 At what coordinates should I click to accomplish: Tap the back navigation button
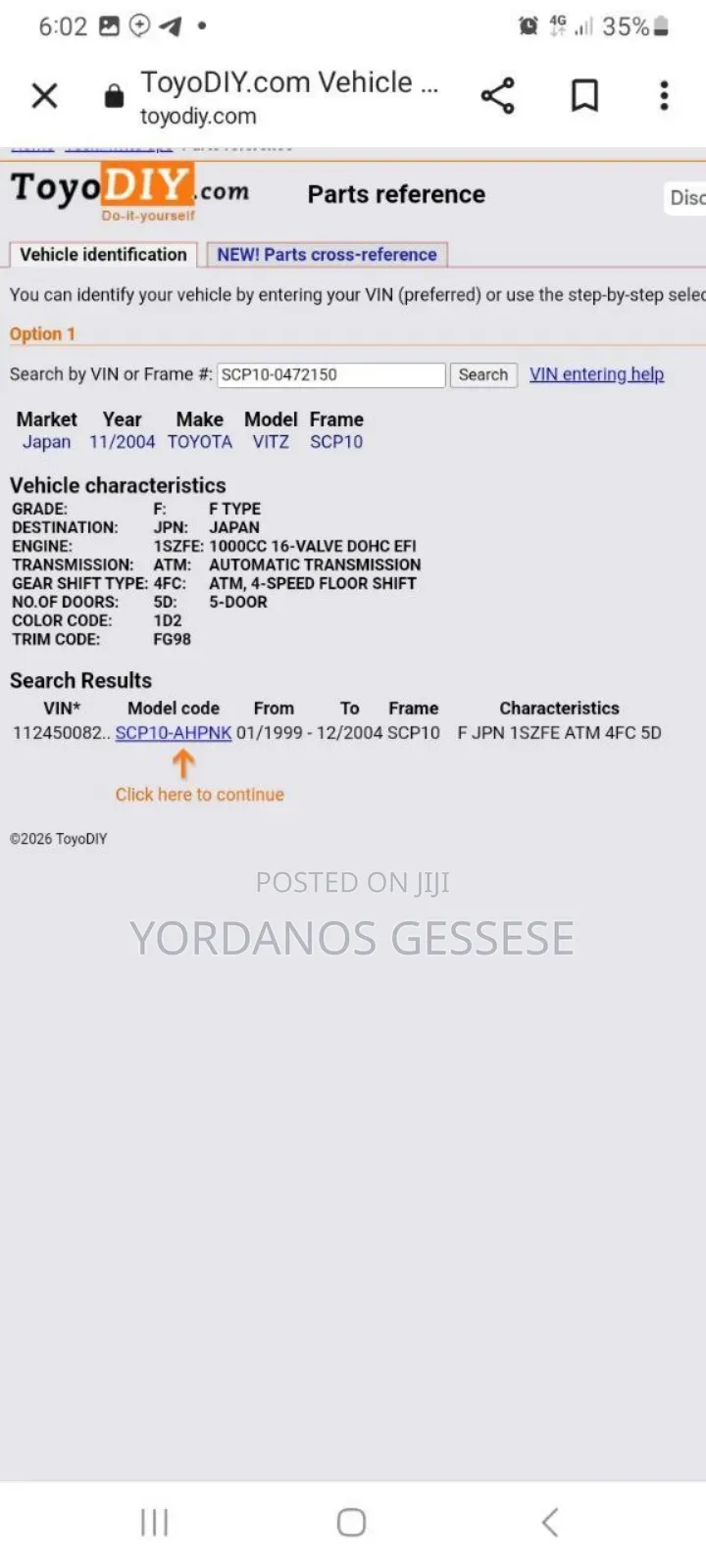point(549,1522)
